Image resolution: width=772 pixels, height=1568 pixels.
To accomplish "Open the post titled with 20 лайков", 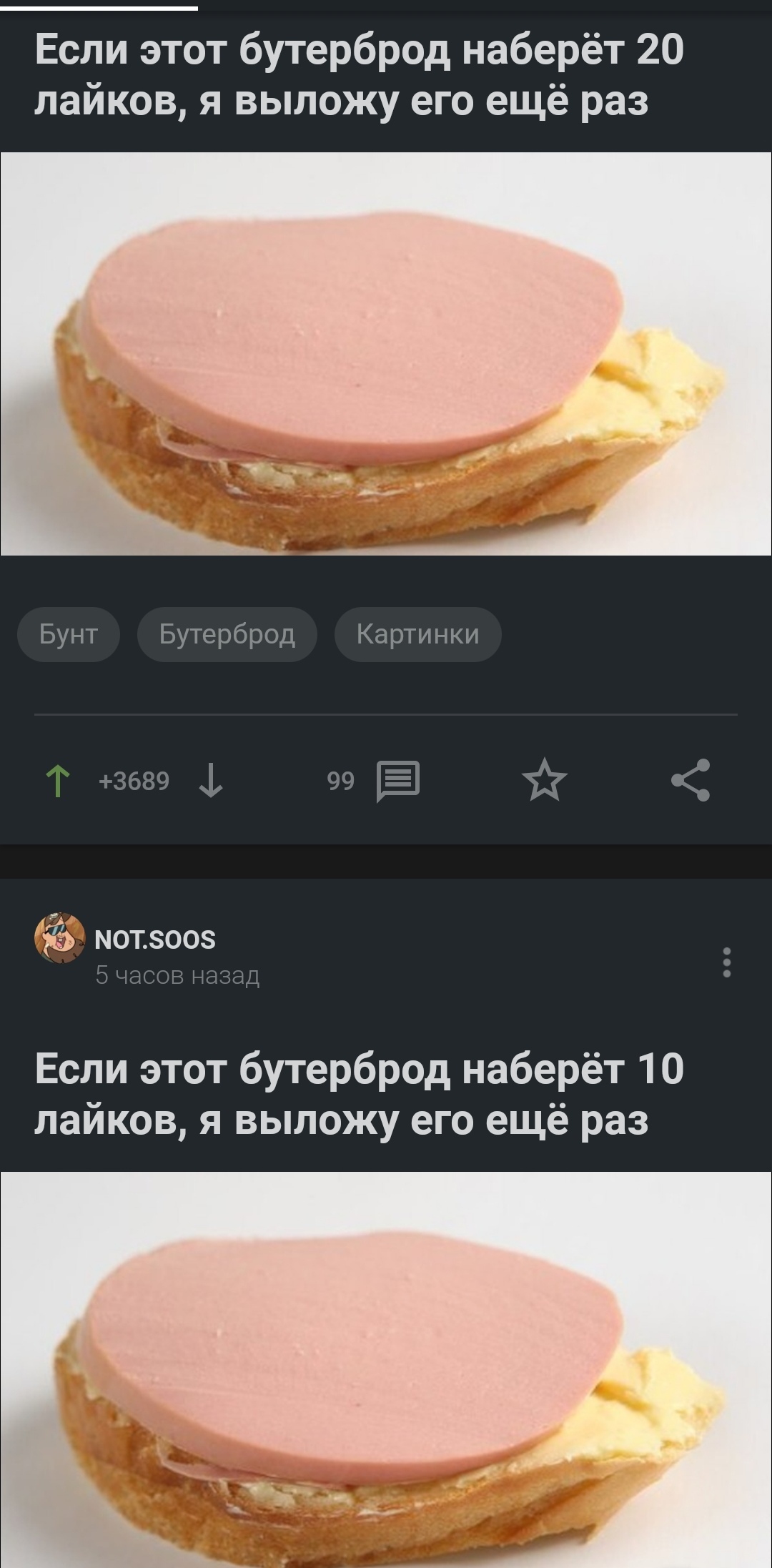I will [359, 75].
